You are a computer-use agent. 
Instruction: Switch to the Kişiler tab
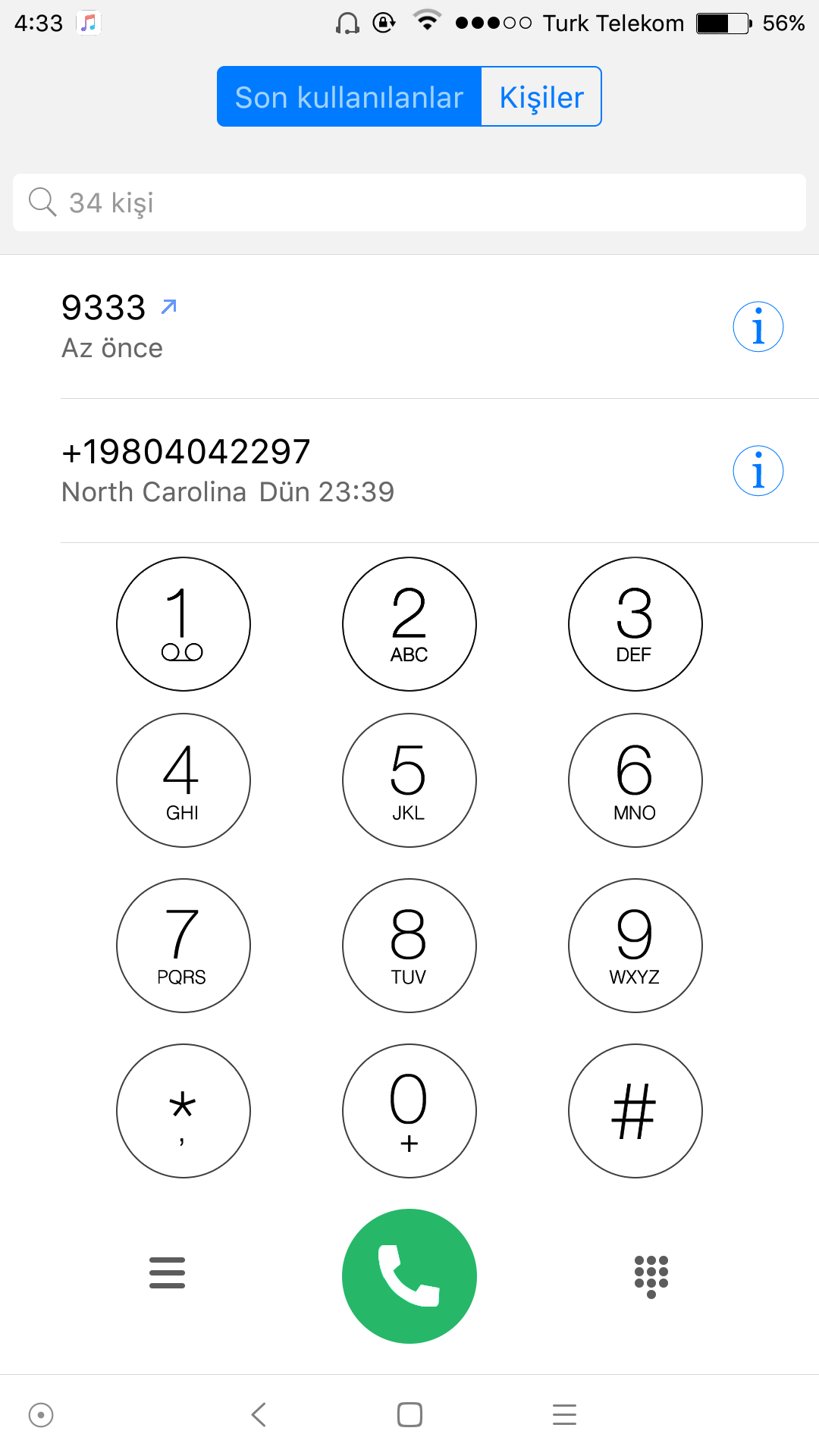pos(541,97)
